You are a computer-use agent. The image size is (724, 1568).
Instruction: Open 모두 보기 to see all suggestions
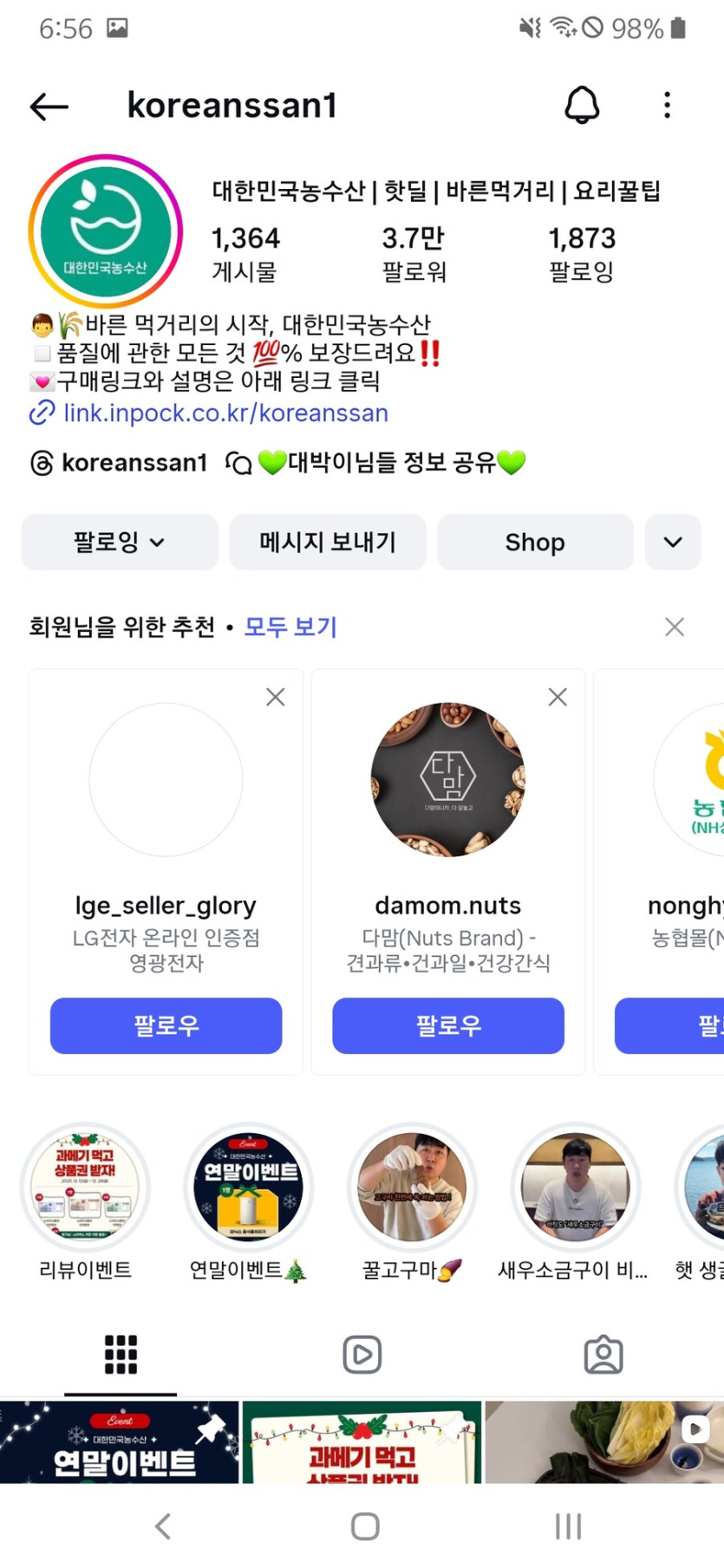[290, 626]
